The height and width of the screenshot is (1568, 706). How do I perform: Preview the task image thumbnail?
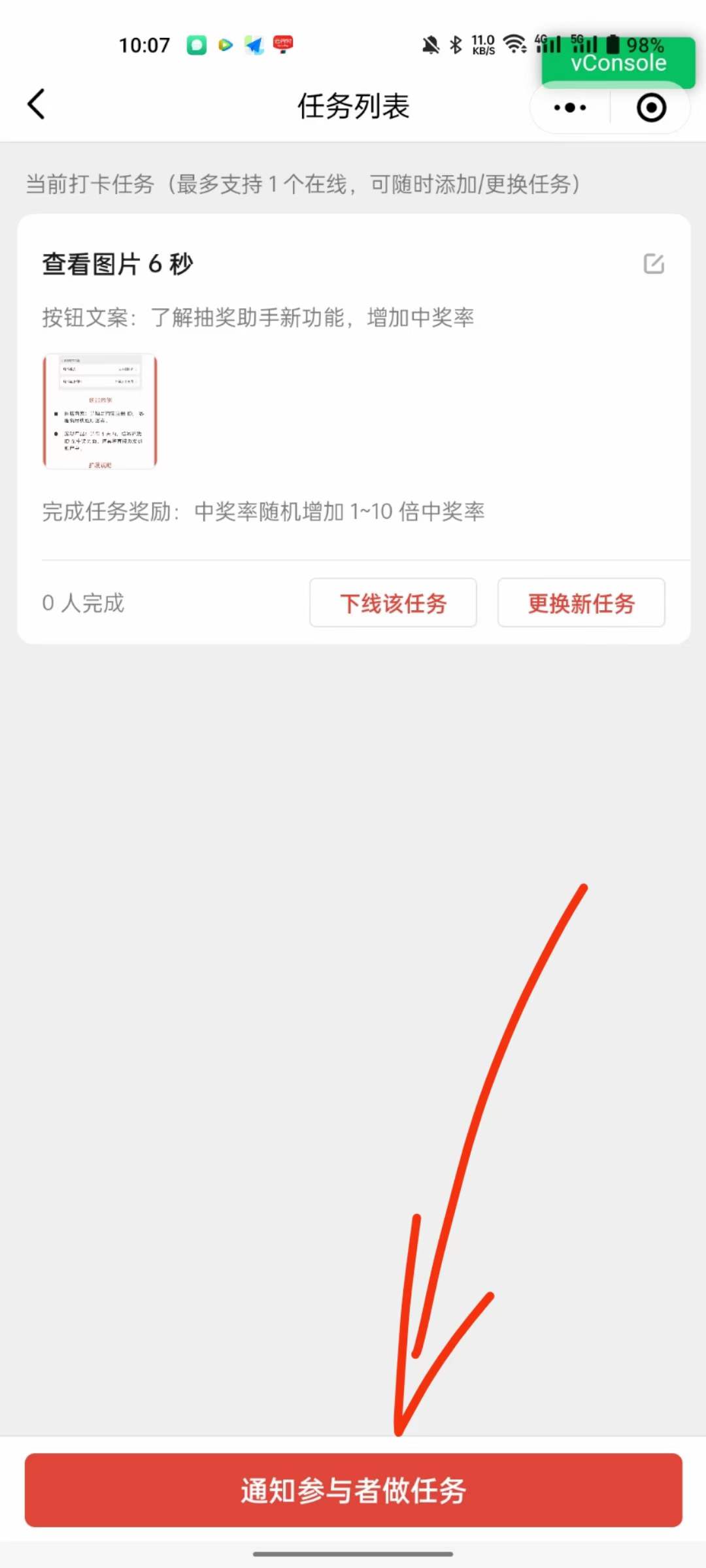pyautogui.click(x=100, y=411)
